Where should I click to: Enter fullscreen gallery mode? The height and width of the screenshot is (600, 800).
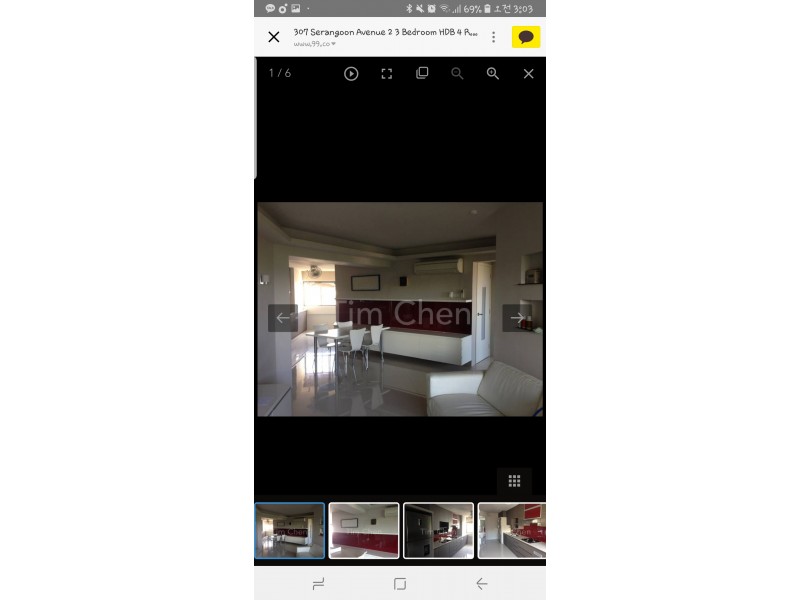coord(387,73)
